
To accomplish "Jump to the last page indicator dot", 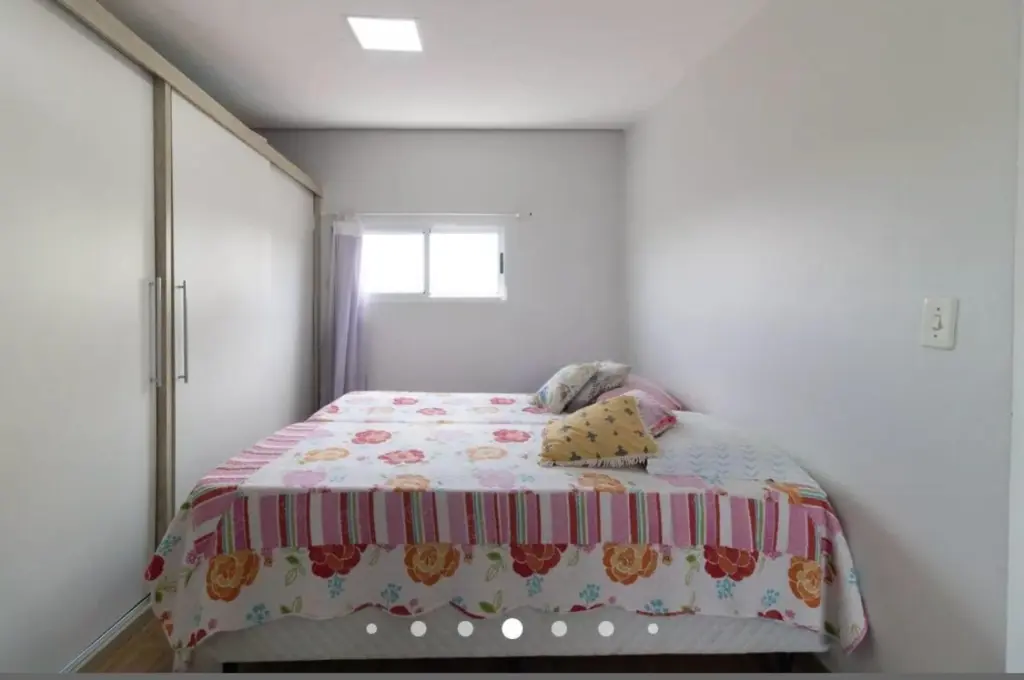I will (653, 629).
